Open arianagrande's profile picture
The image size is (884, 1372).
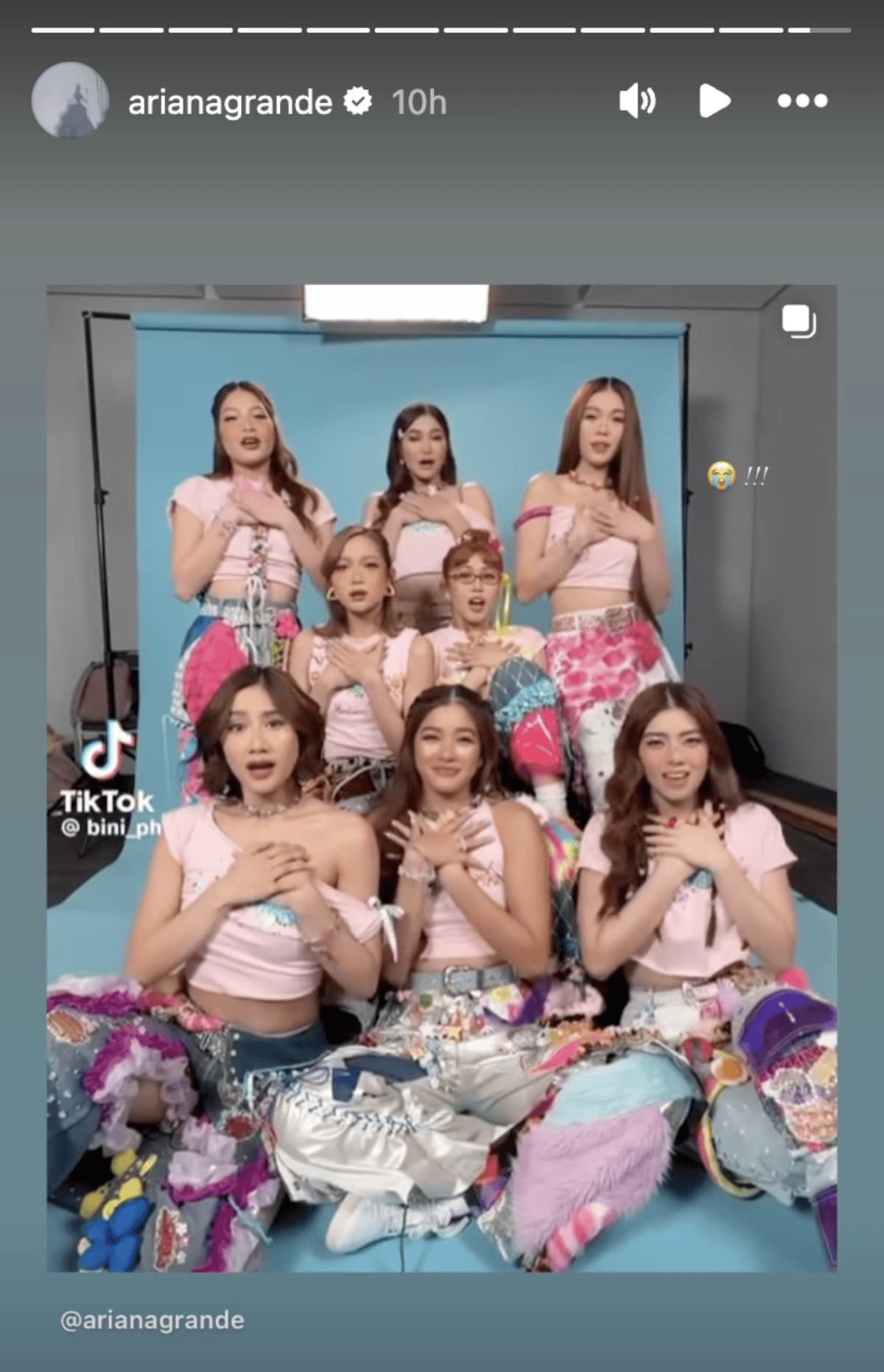coord(70,101)
